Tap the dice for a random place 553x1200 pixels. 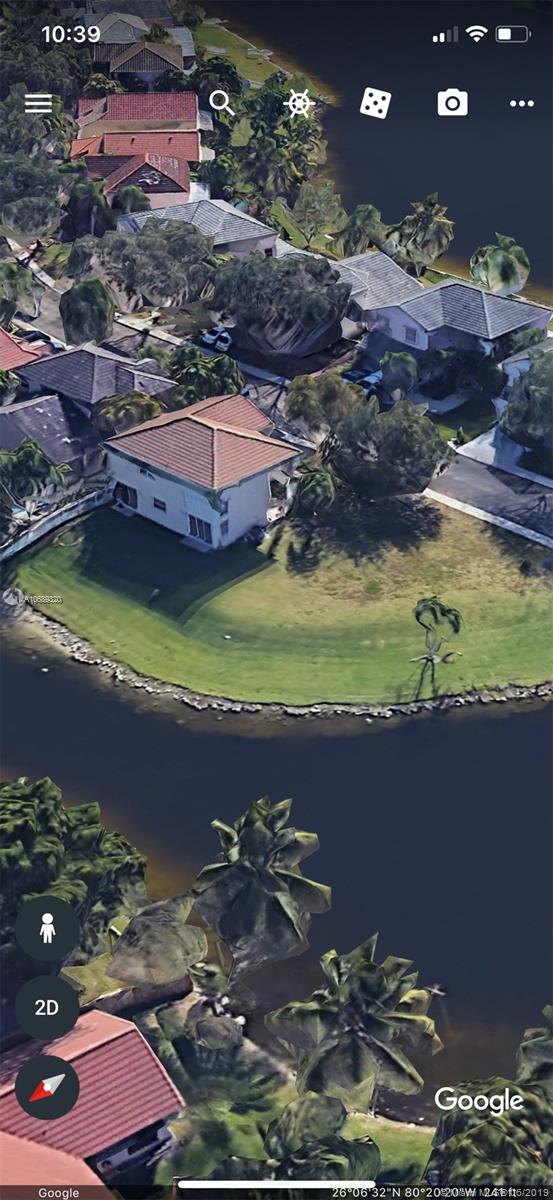coord(375,102)
